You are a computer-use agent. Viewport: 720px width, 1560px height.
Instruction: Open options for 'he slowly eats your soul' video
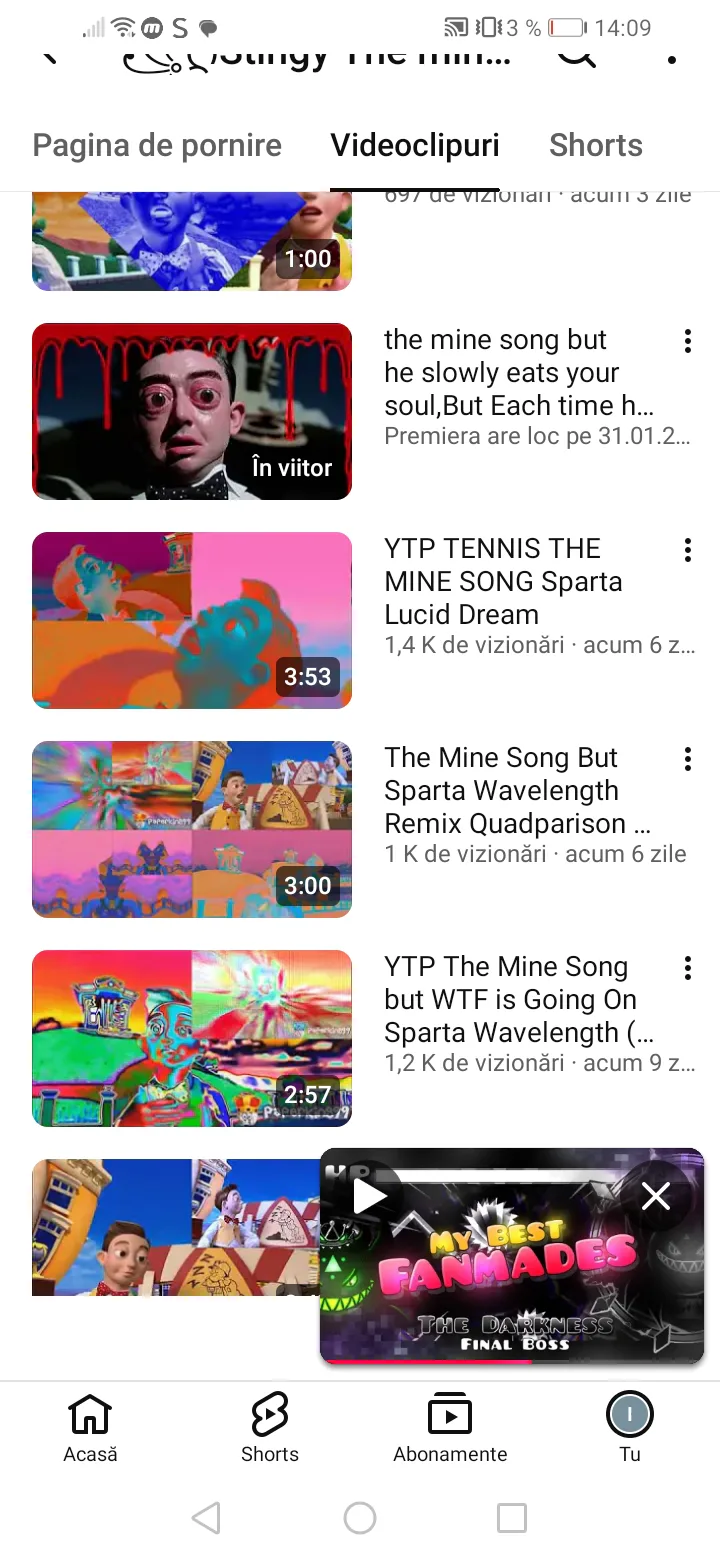(x=688, y=342)
